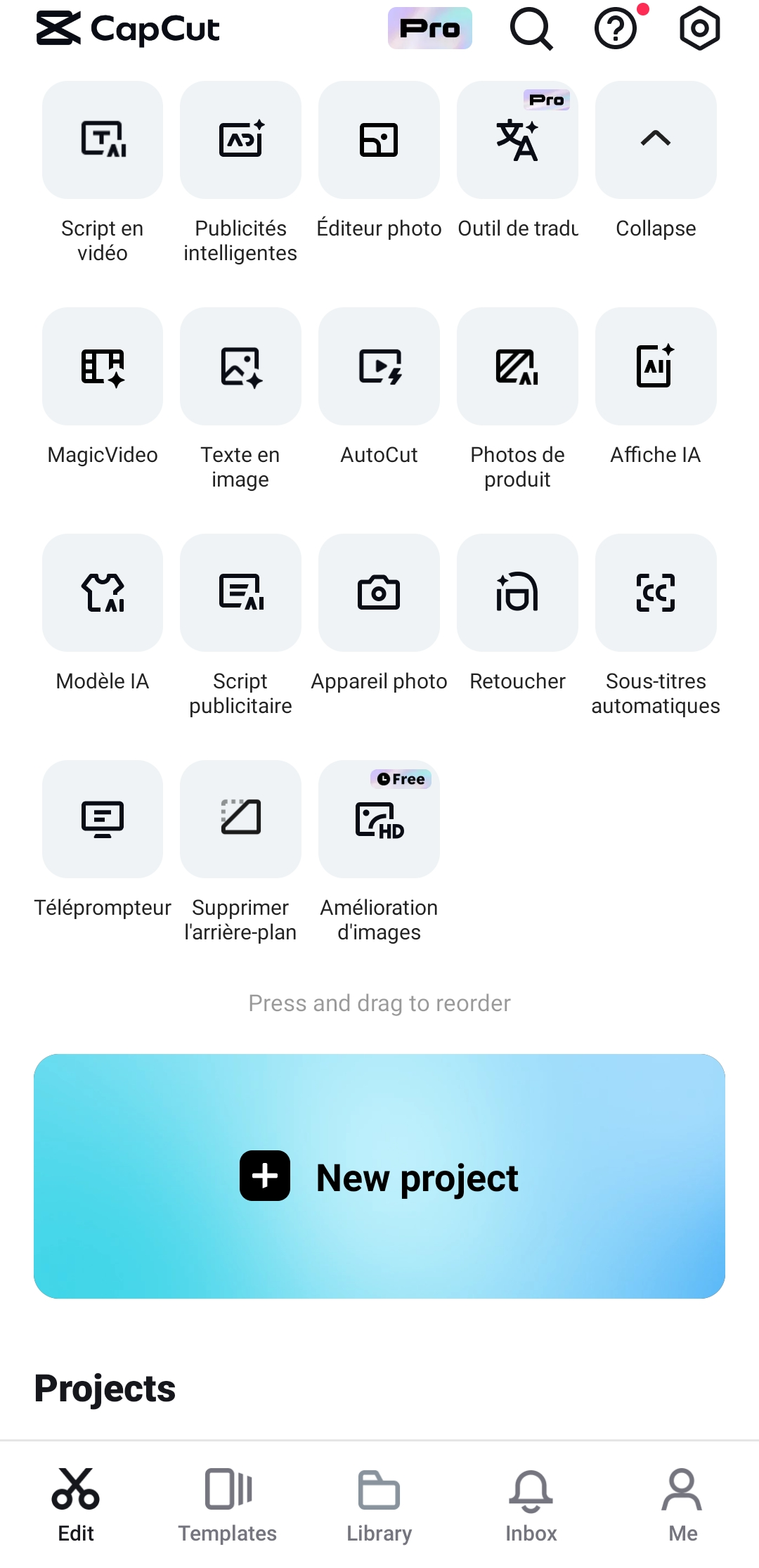Select Publicités intelligentes

[x=240, y=140]
